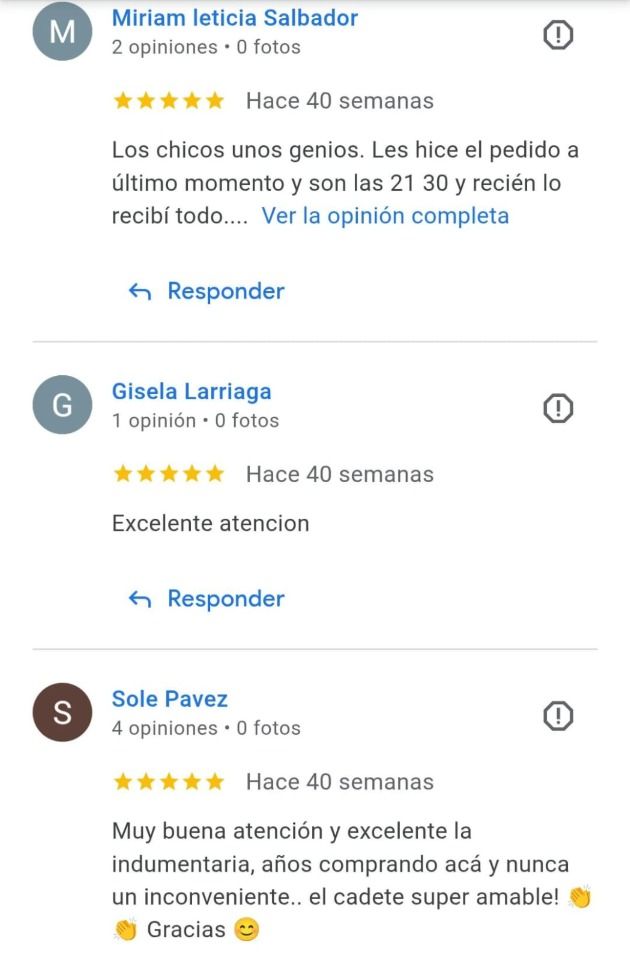Viewport: 630px width, 960px height.
Task: Expand 'Ver la opinión completa' link
Action: (x=385, y=216)
